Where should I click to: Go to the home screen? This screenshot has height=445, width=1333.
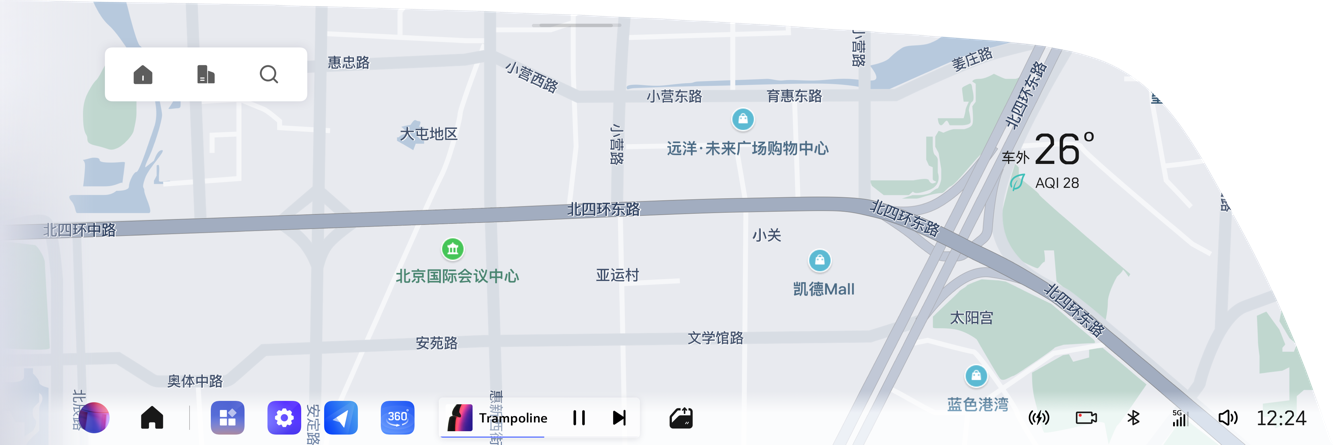tap(152, 417)
